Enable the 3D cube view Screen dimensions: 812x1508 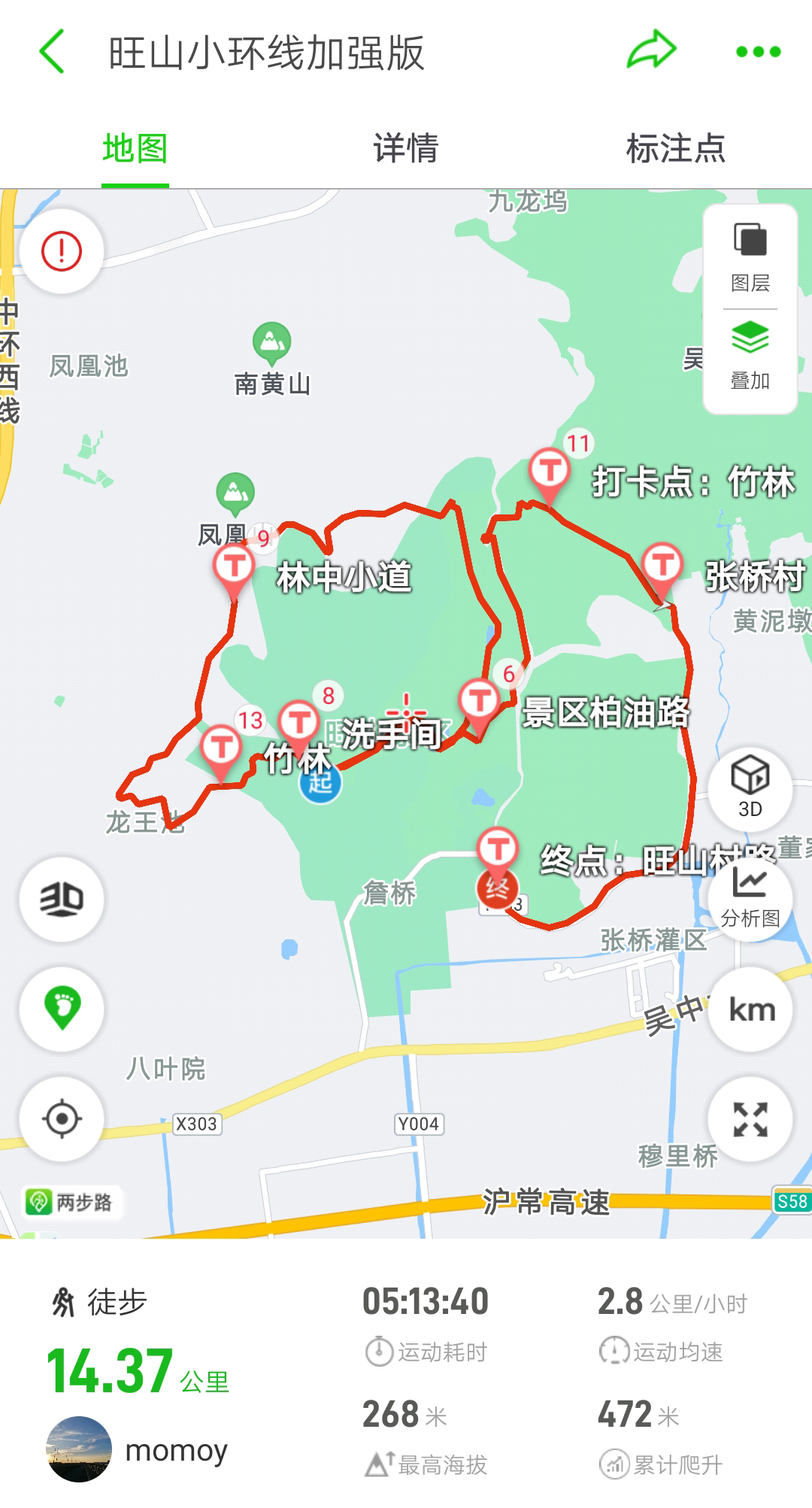click(x=750, y=786)
